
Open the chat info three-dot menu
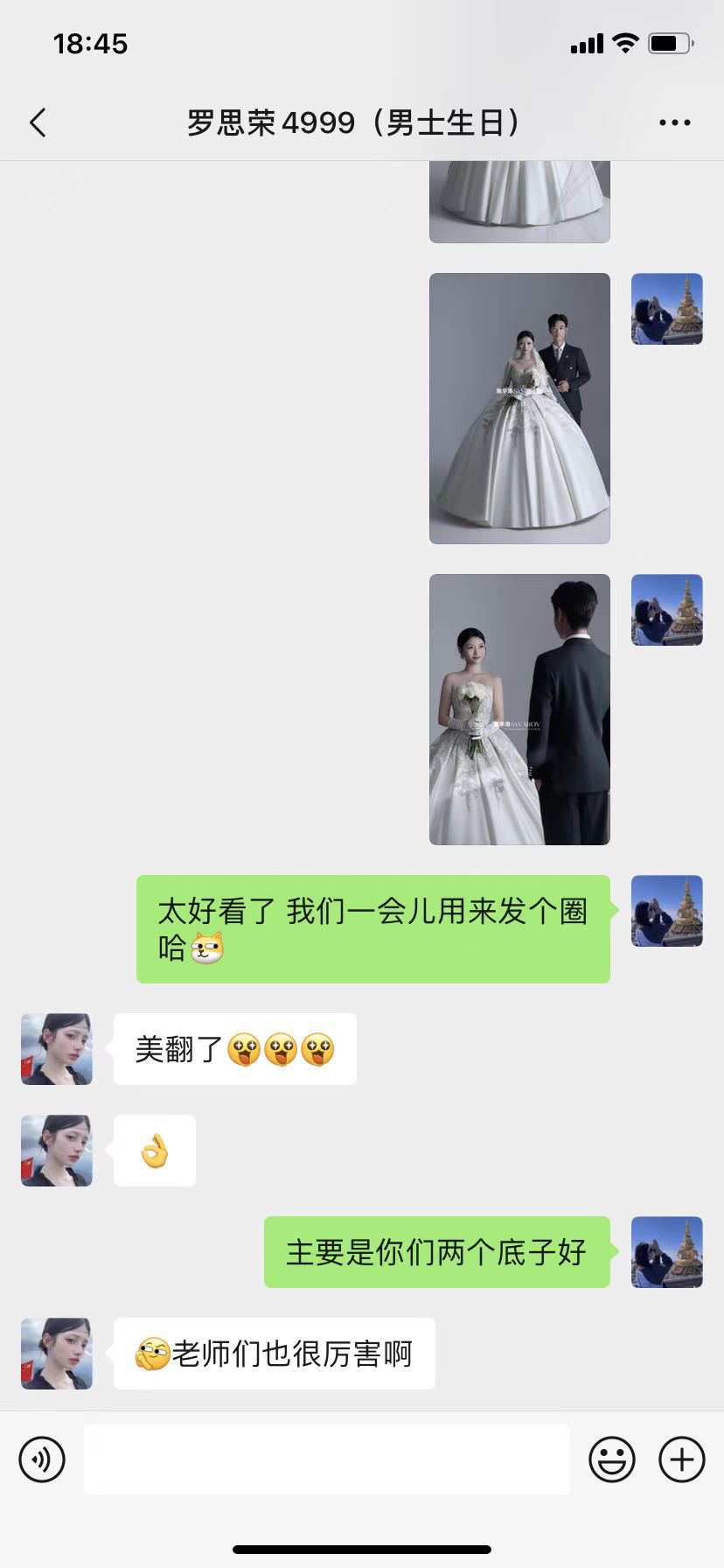coord(674,123)
